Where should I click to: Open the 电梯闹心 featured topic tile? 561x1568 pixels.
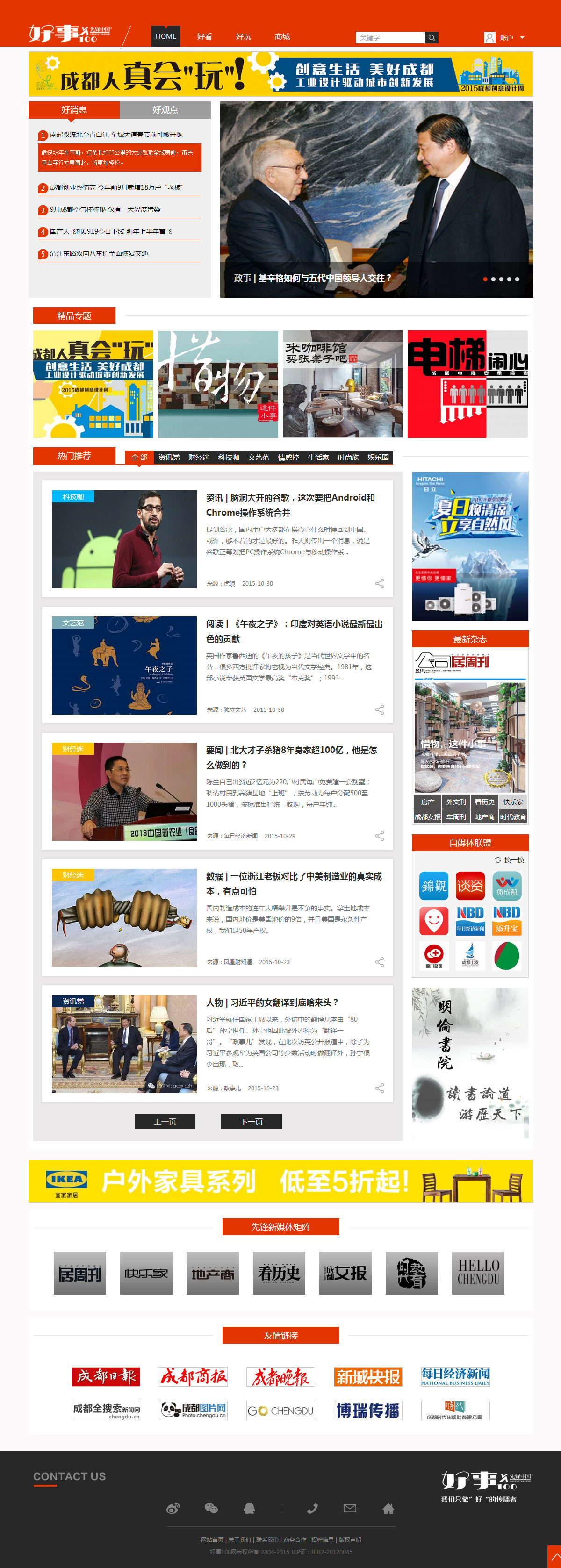[x=467, y=384]
